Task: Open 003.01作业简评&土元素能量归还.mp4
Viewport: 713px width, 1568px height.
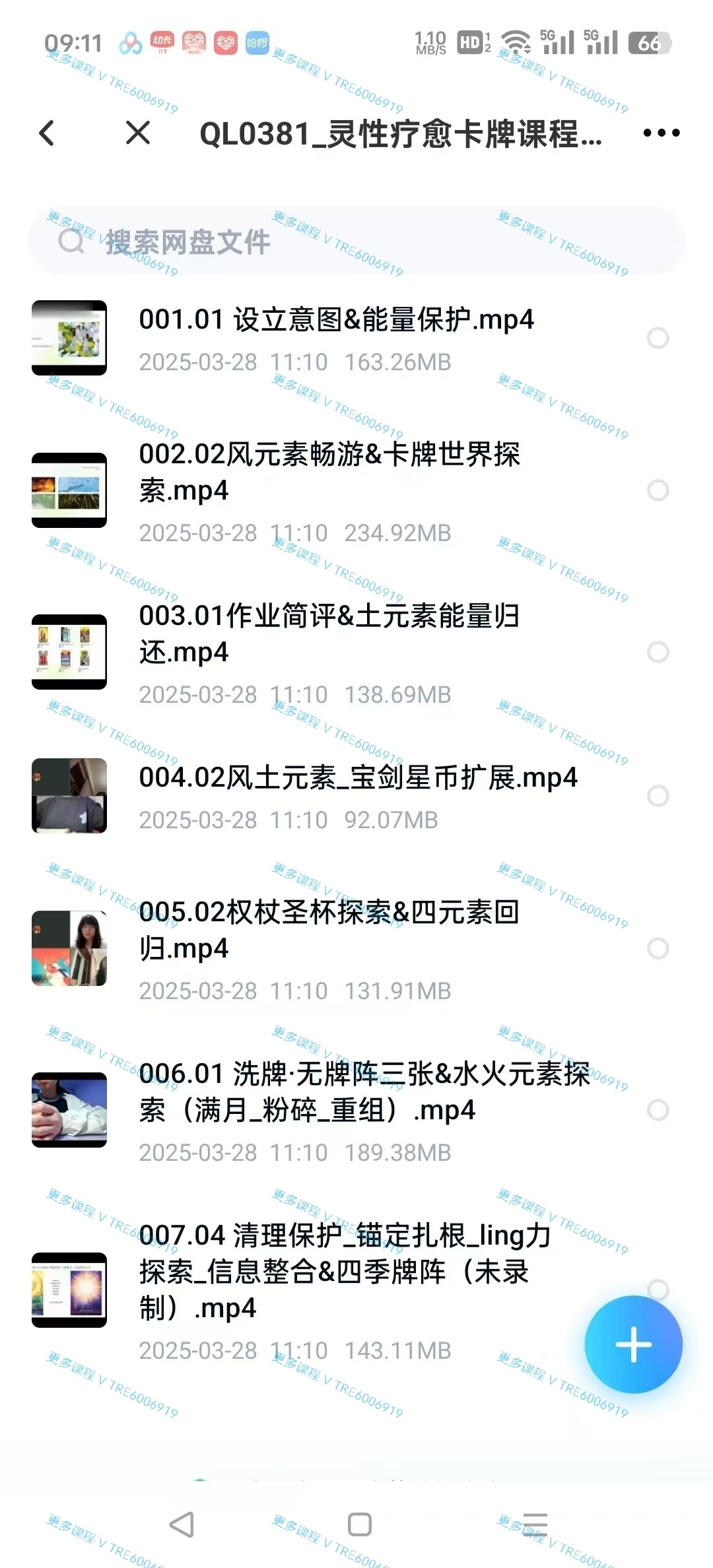Action: click(x=329, y=634)
